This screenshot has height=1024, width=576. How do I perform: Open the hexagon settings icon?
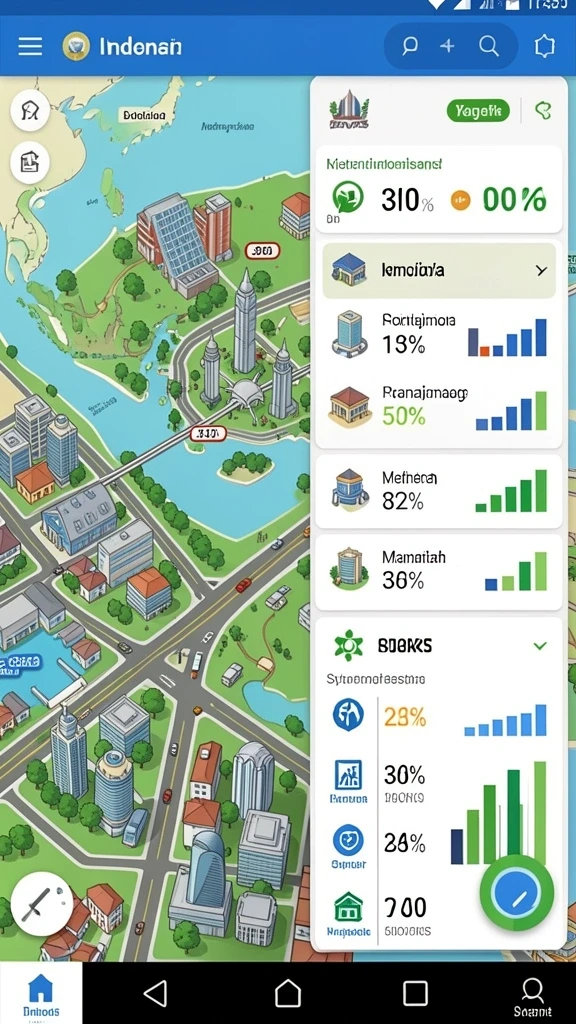coord(545,46)
